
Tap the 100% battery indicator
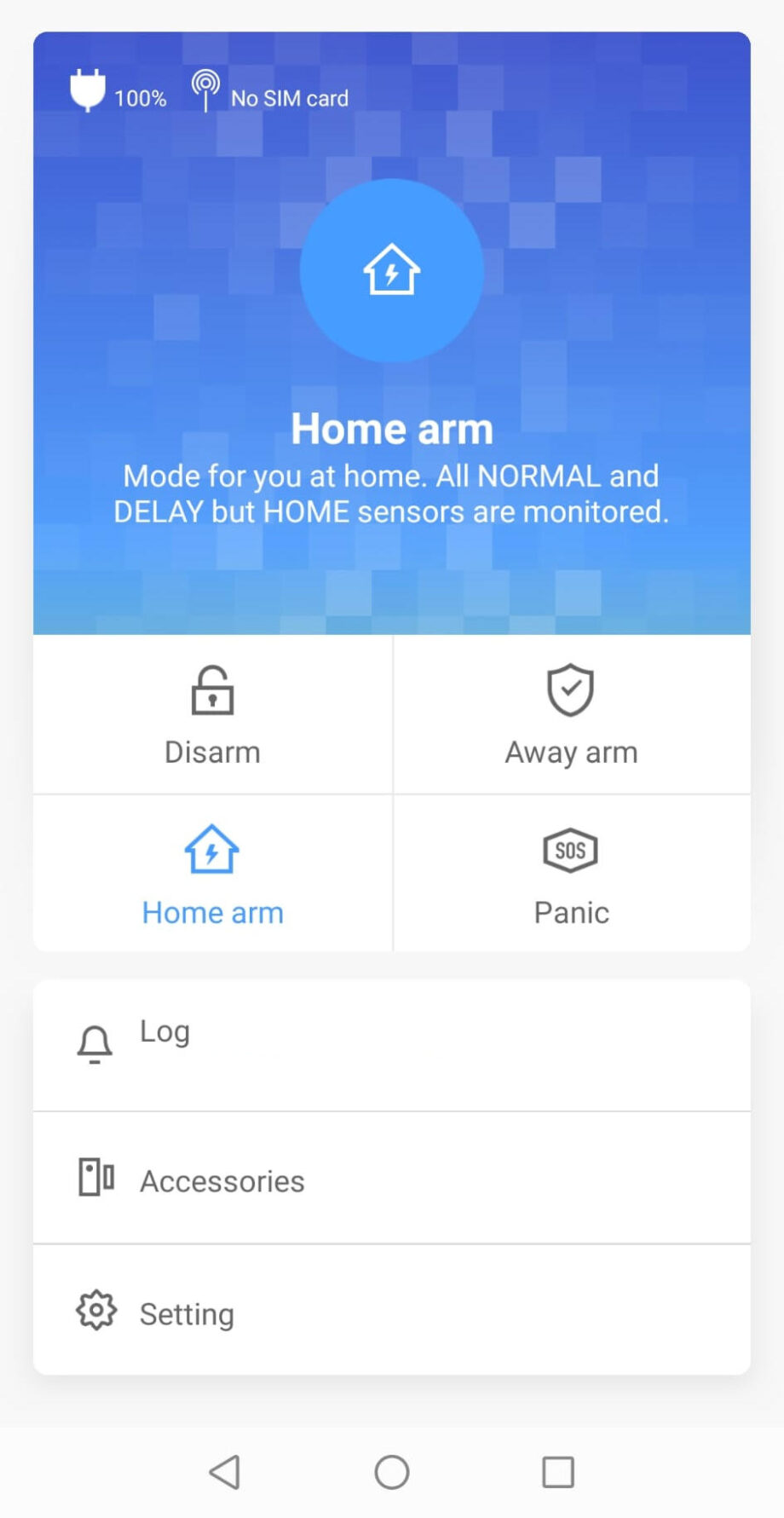point(140,98)
